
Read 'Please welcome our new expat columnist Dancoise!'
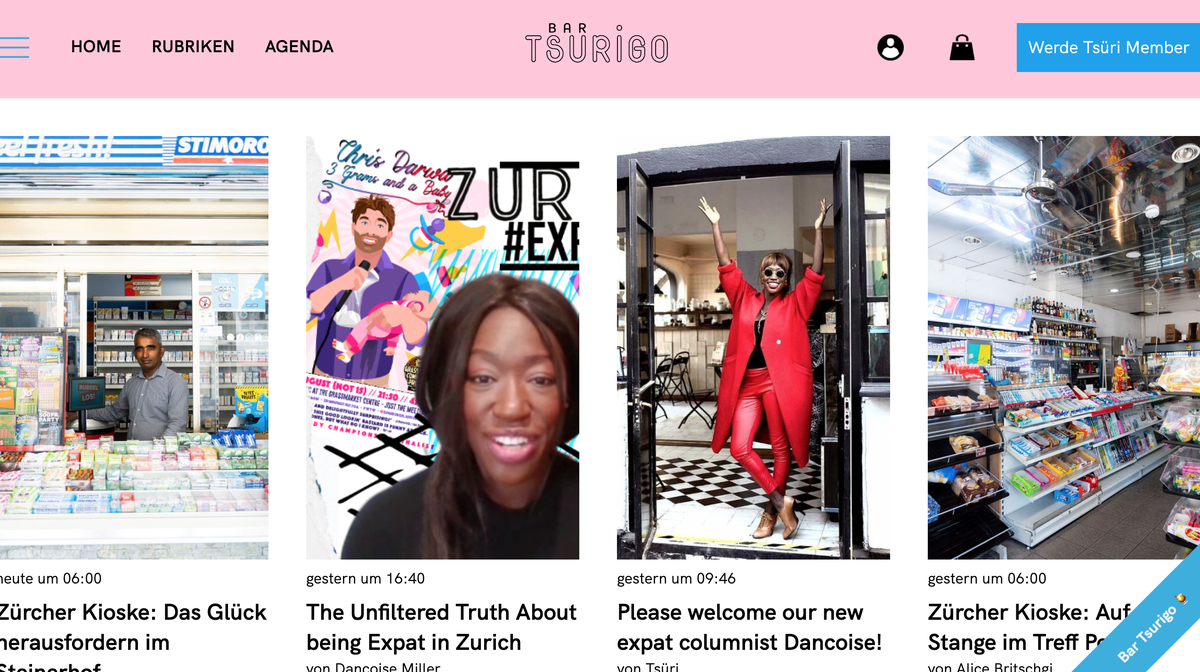point(749,627)
